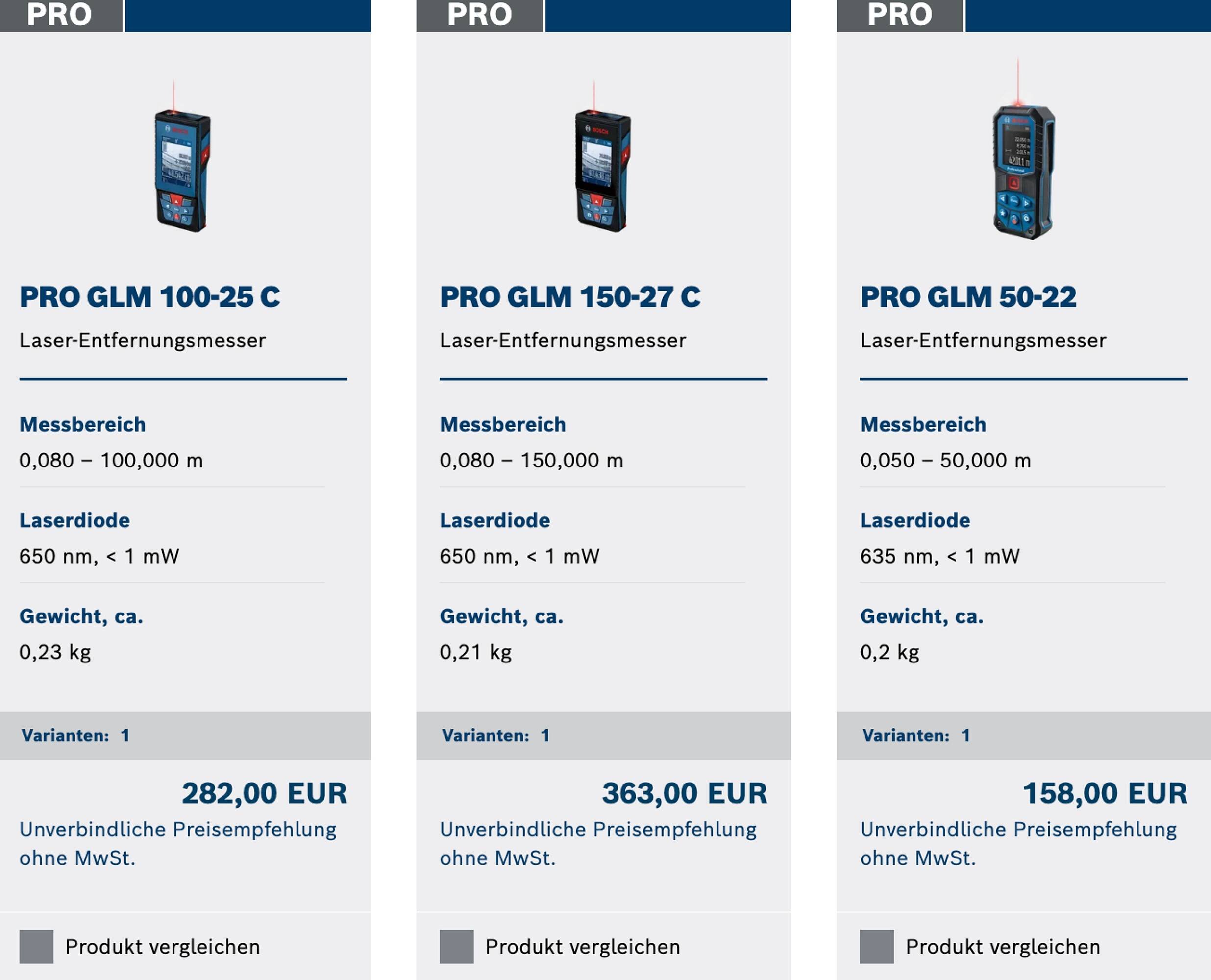Check Produkt vergleichen for PRO GLM 50-22
The height and width of the screenshot is (980, 1211).
(877, 946)
